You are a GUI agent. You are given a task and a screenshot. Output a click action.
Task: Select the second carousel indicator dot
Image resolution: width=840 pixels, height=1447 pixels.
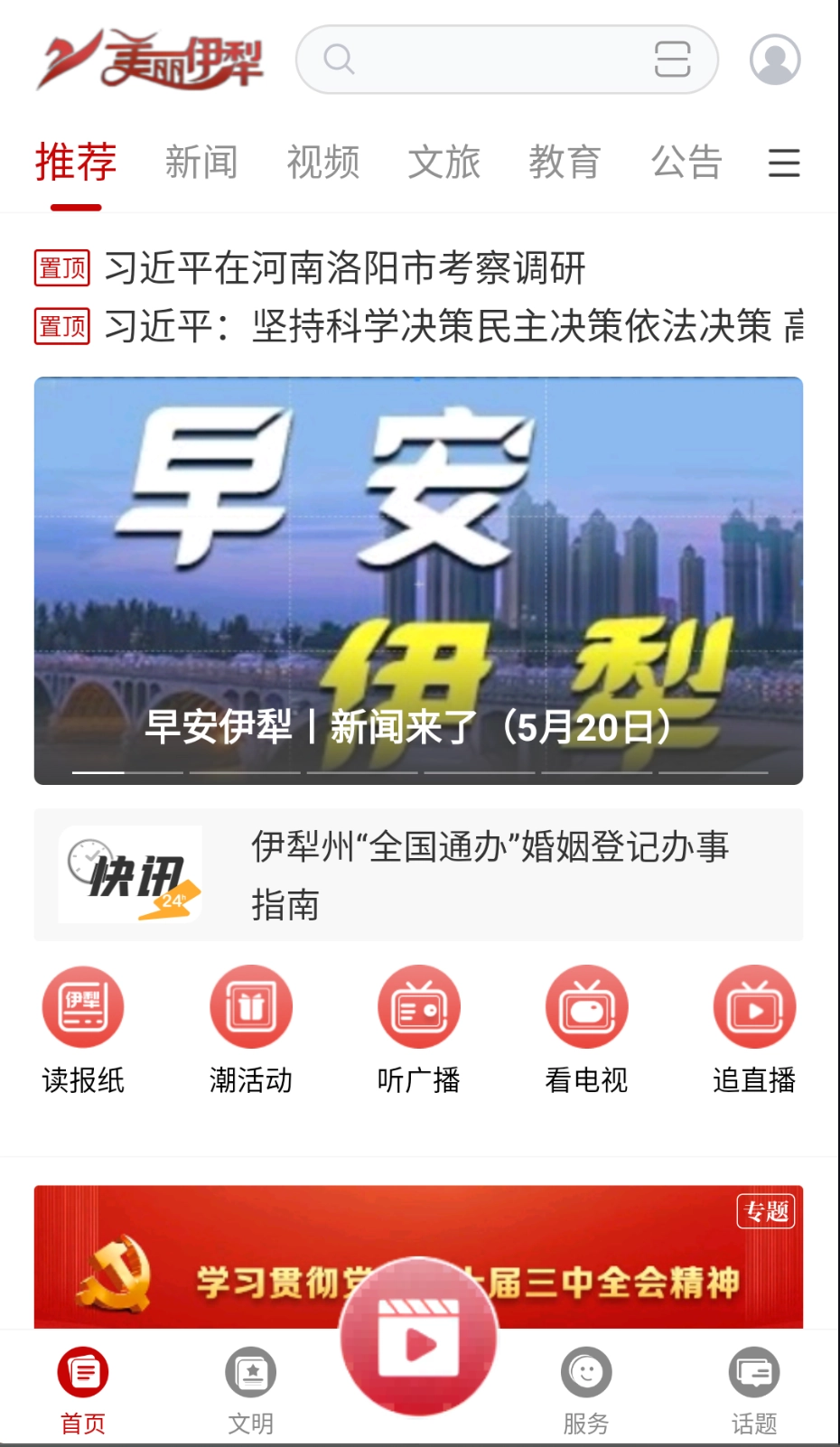coord(245,773)
